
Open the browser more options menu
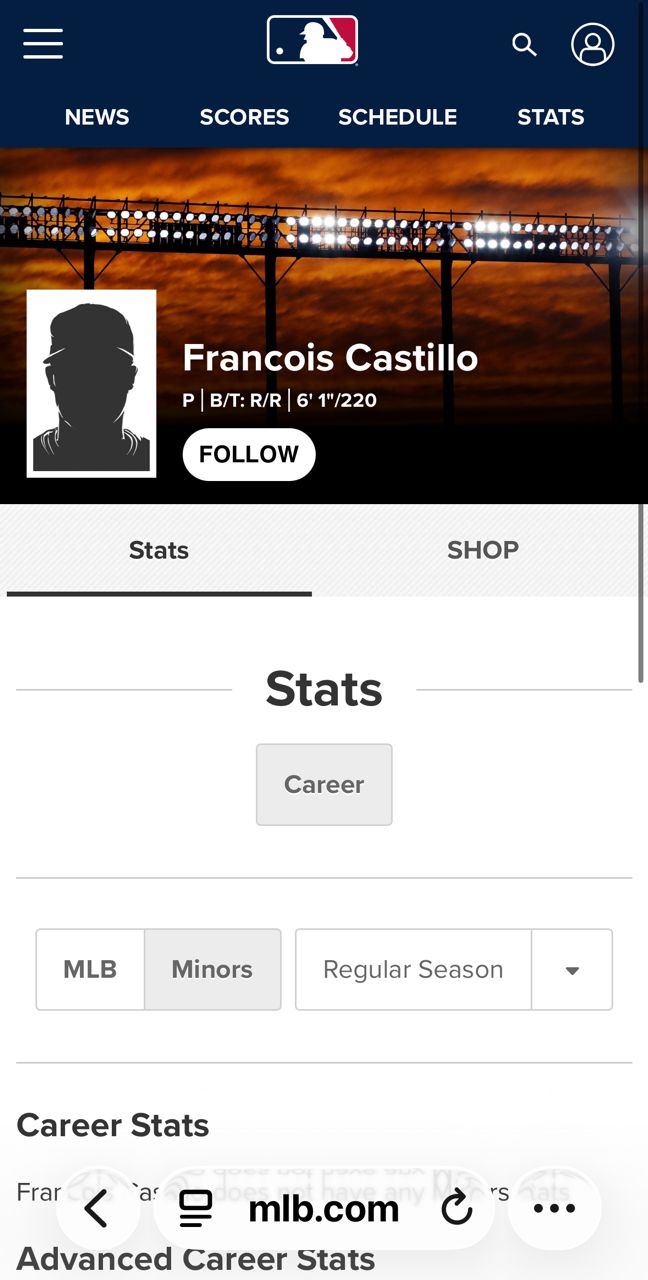point(554,1209)
